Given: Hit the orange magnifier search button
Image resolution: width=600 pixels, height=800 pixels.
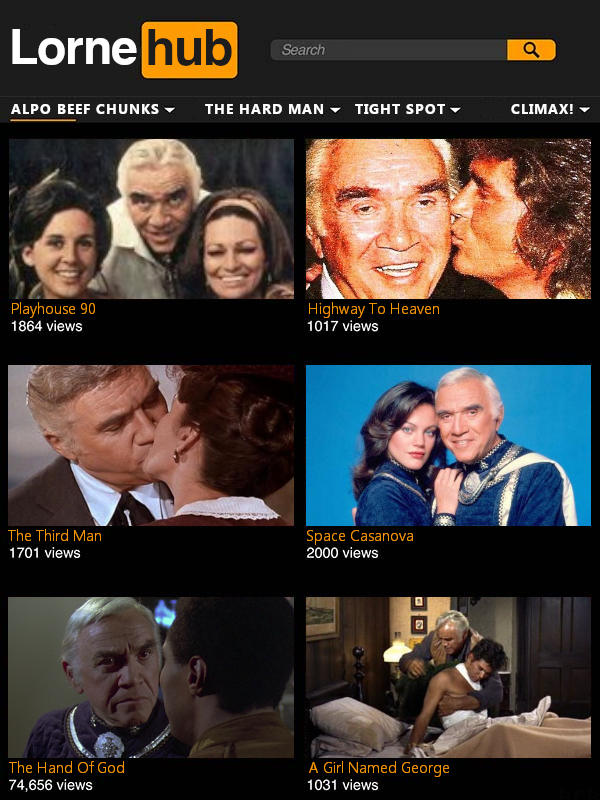Looking at the screenshot, I should 531,50.
